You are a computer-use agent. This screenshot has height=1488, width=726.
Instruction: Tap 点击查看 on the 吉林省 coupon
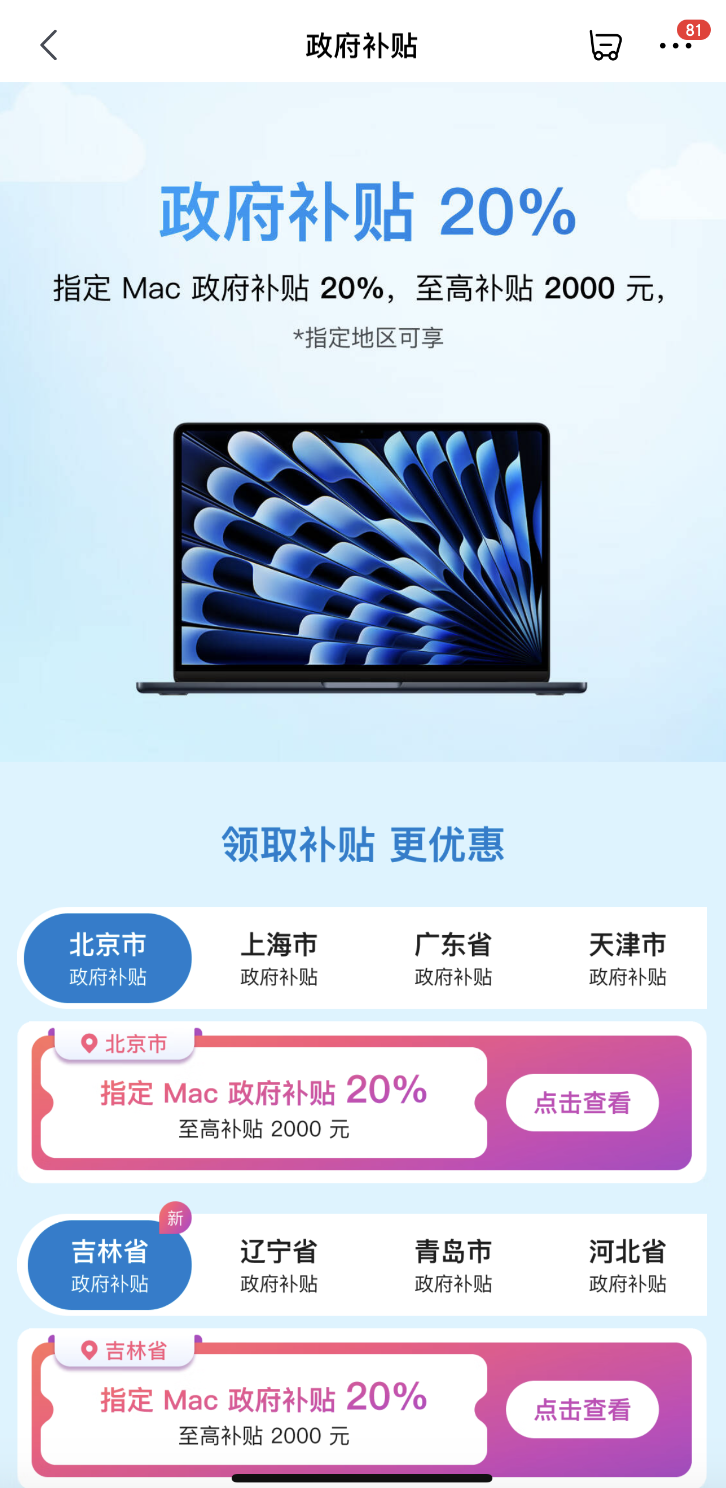point(582,1410)
